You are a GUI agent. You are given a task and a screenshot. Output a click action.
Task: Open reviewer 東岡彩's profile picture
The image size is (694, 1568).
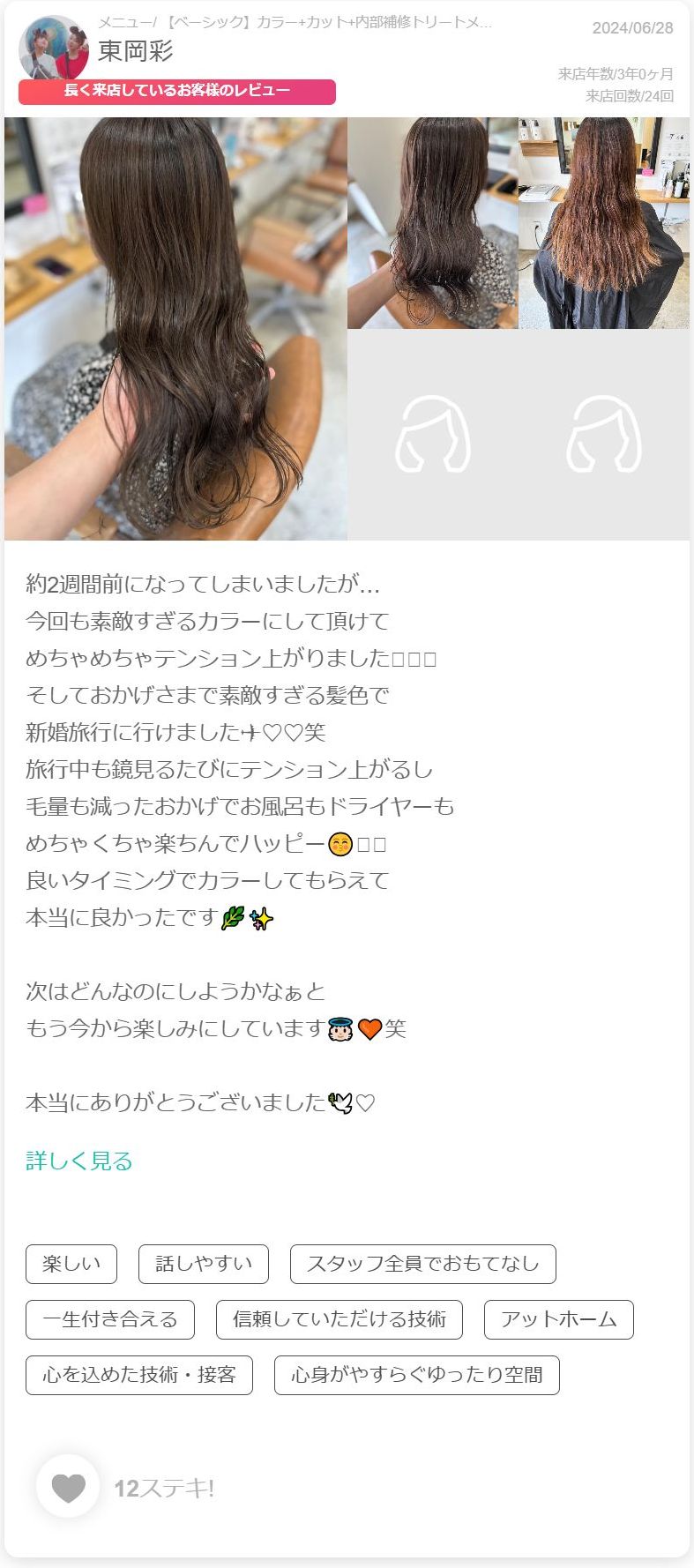click(54, 49)
